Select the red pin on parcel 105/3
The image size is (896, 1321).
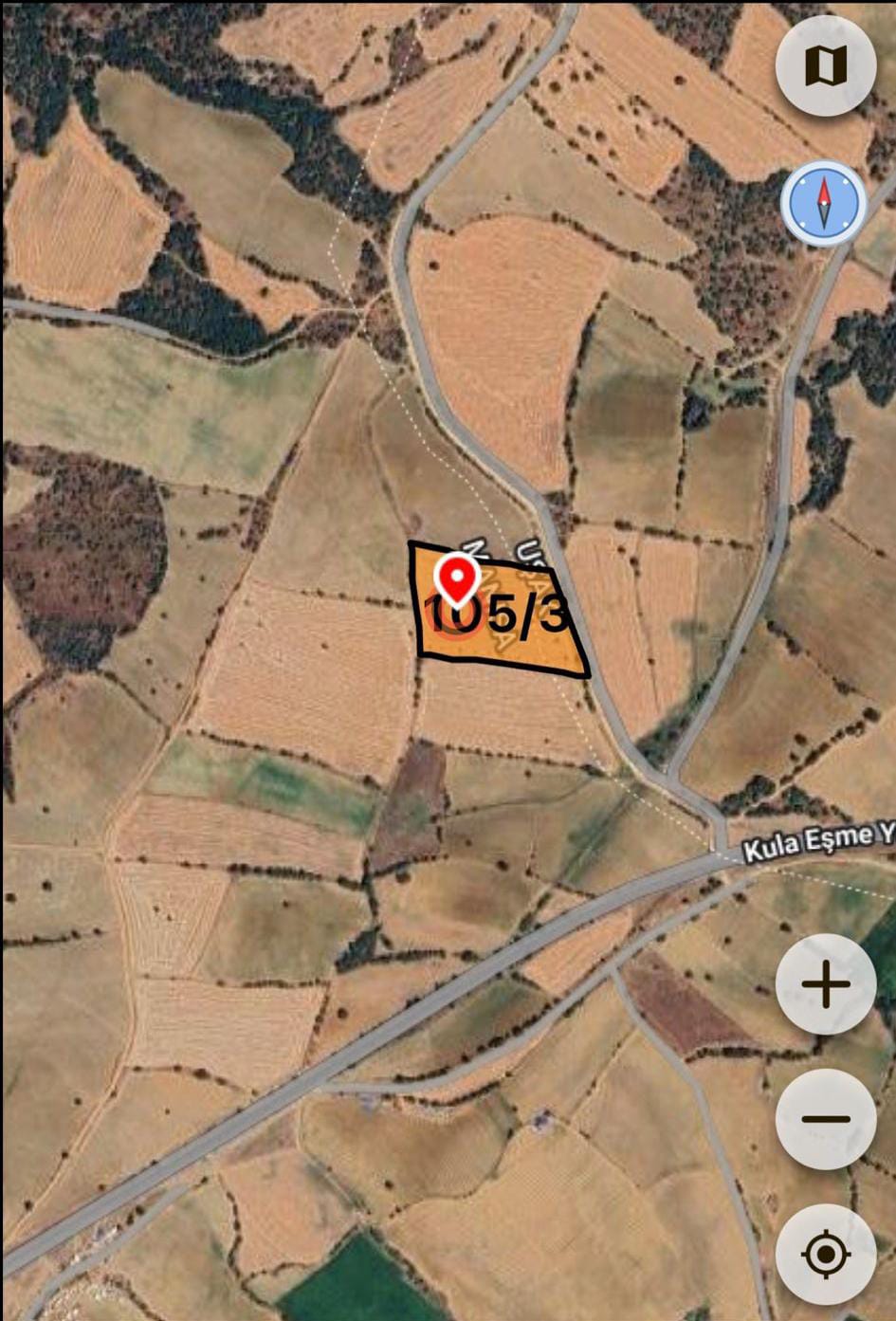coord(457,578)
